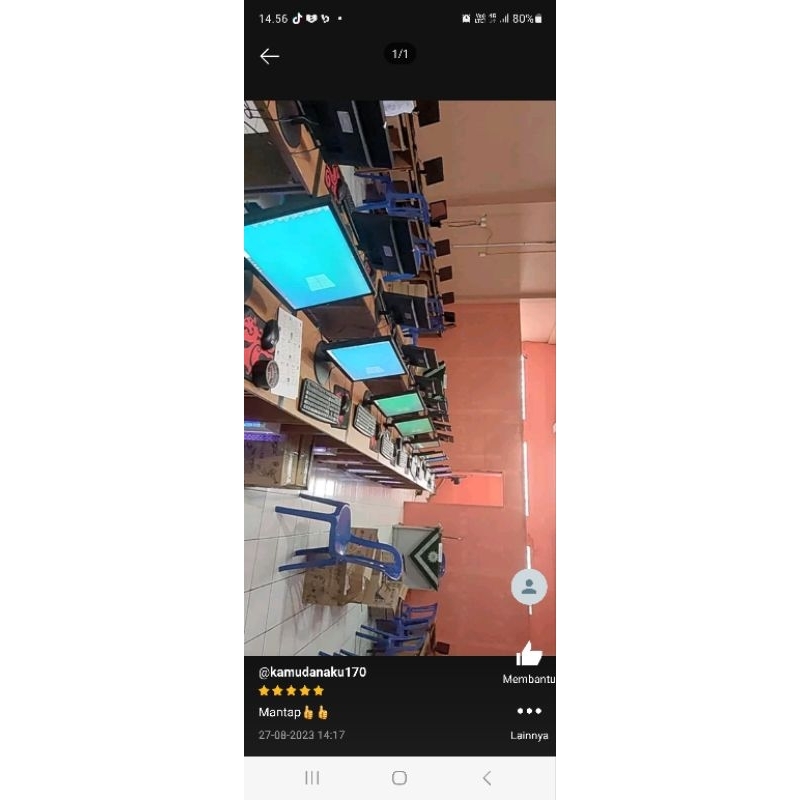Open the recent apps view
Screen dimensions: 800x800
[x=312, y=778]
